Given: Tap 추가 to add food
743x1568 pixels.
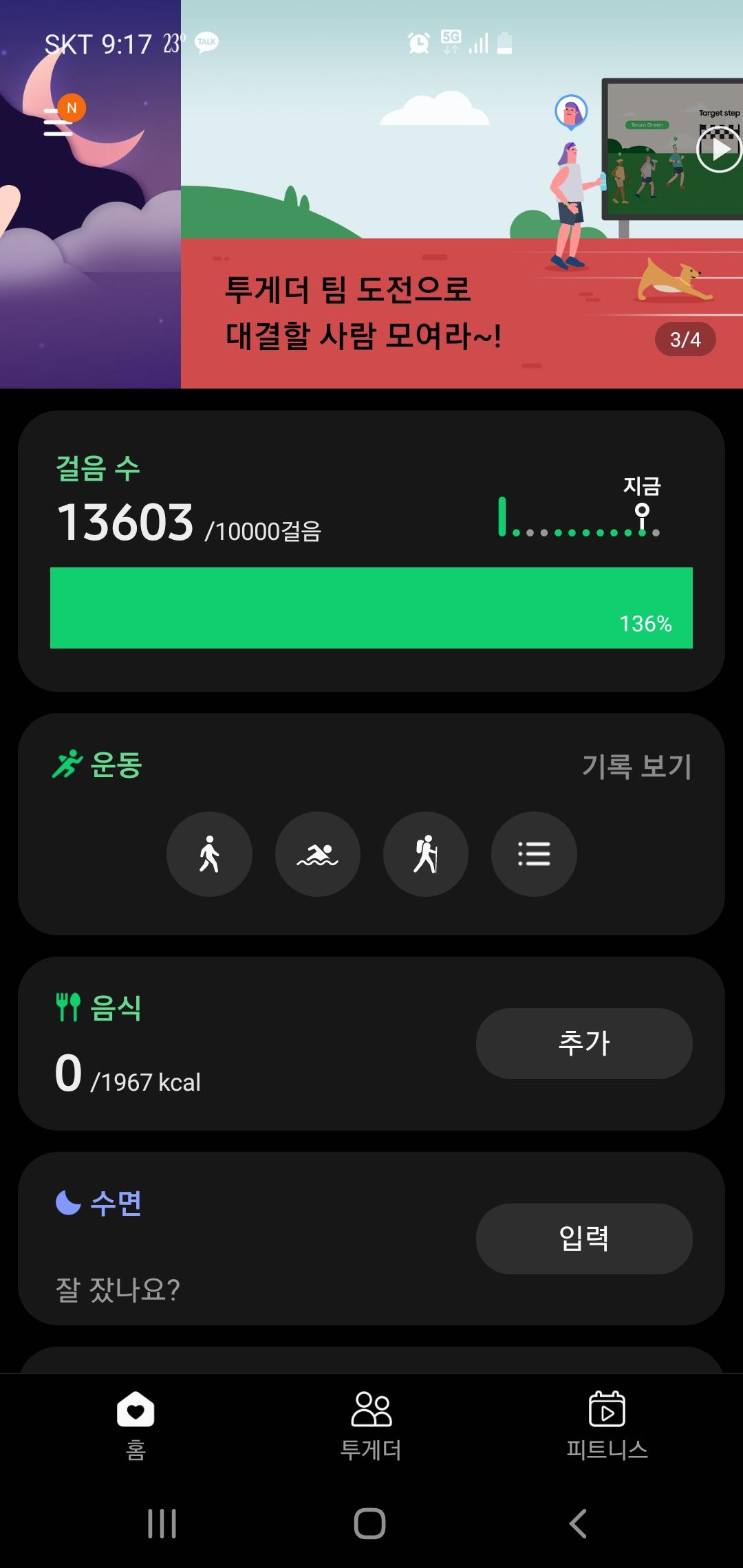Looking at the screenshot, I should pyautogui.click(x=583, y=1043).
